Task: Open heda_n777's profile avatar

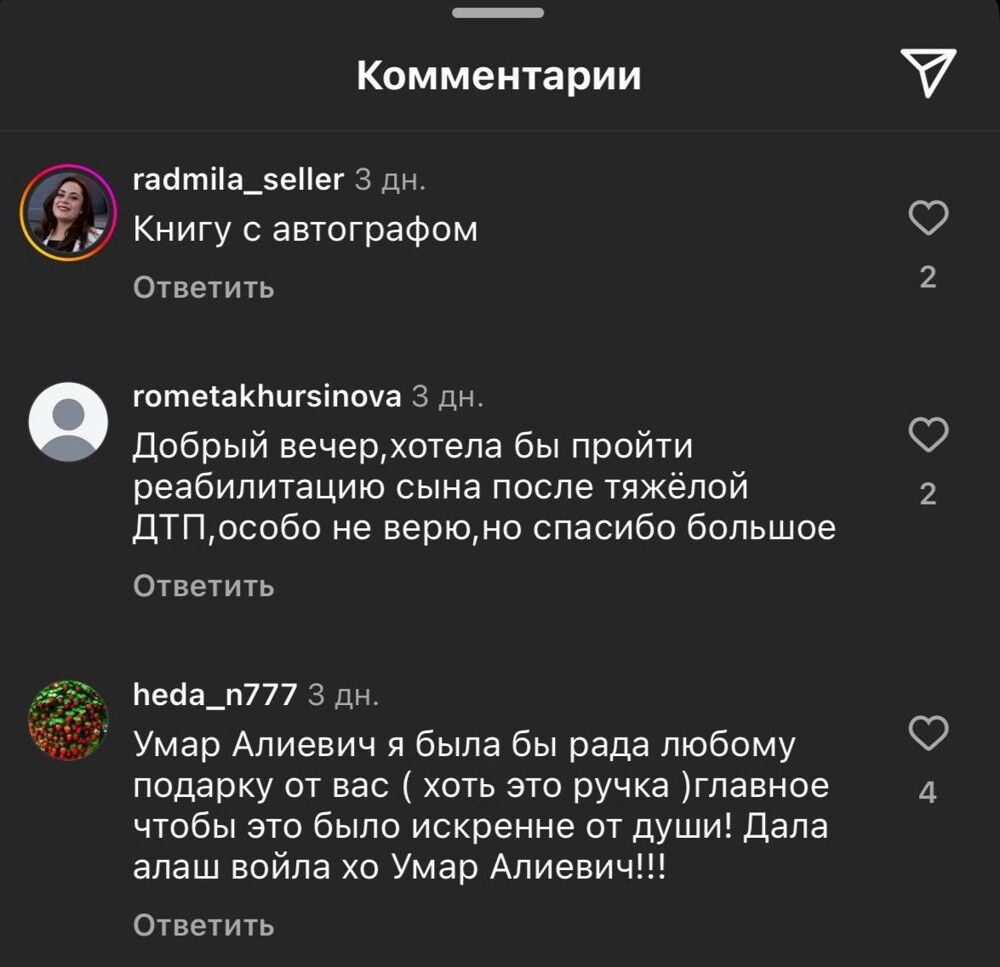Action: tap(68, 720)
